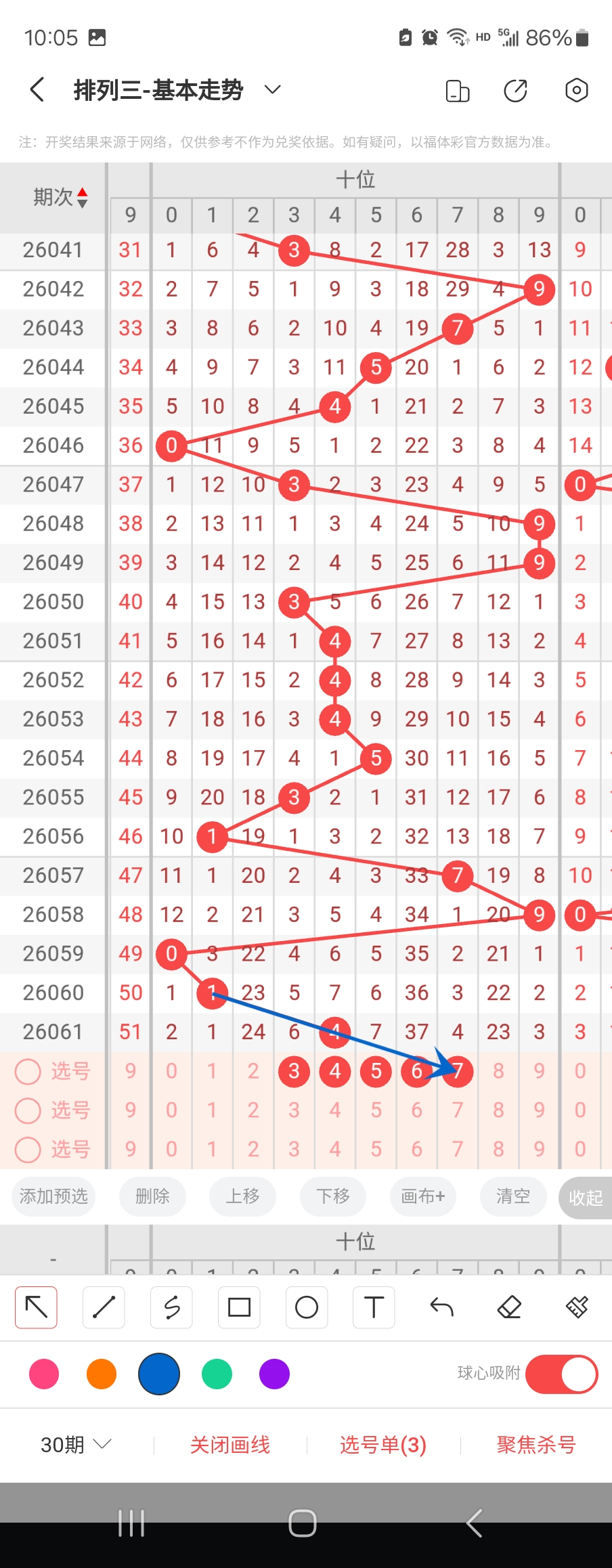Viewport: 612px width, 1568px height.
Task: Go back using the header arrow
Action: click(38, 89)
